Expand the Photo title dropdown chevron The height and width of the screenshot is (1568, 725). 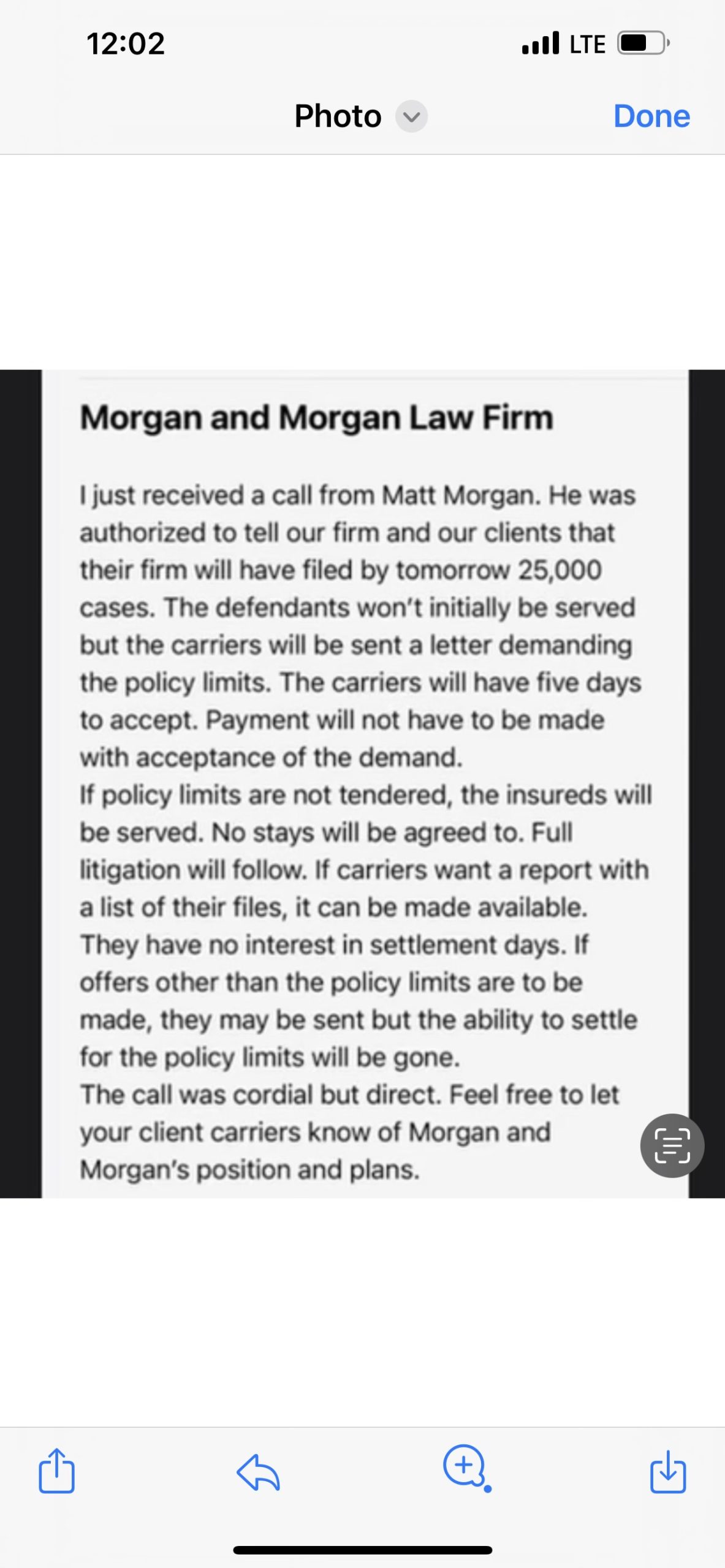coord(411,116)
